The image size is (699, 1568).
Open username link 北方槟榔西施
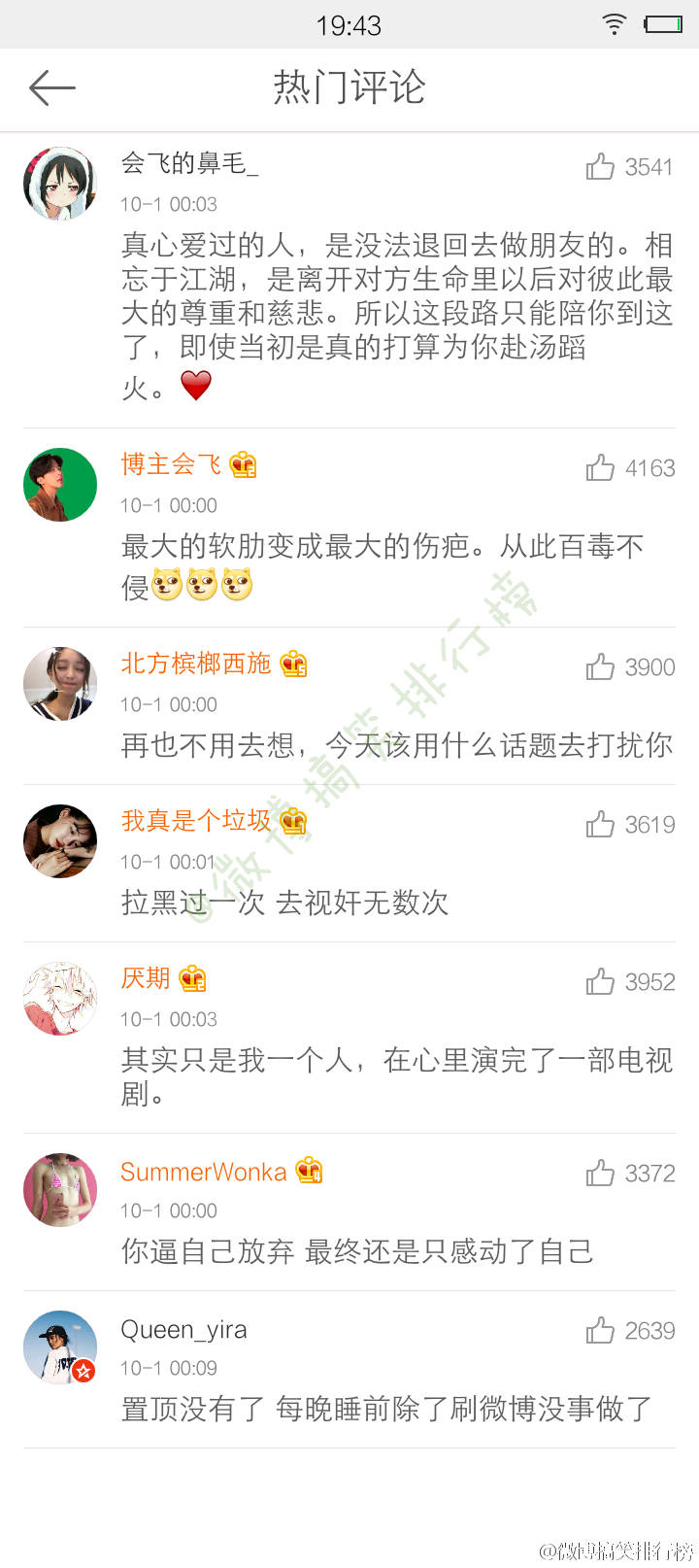(196, 664)
